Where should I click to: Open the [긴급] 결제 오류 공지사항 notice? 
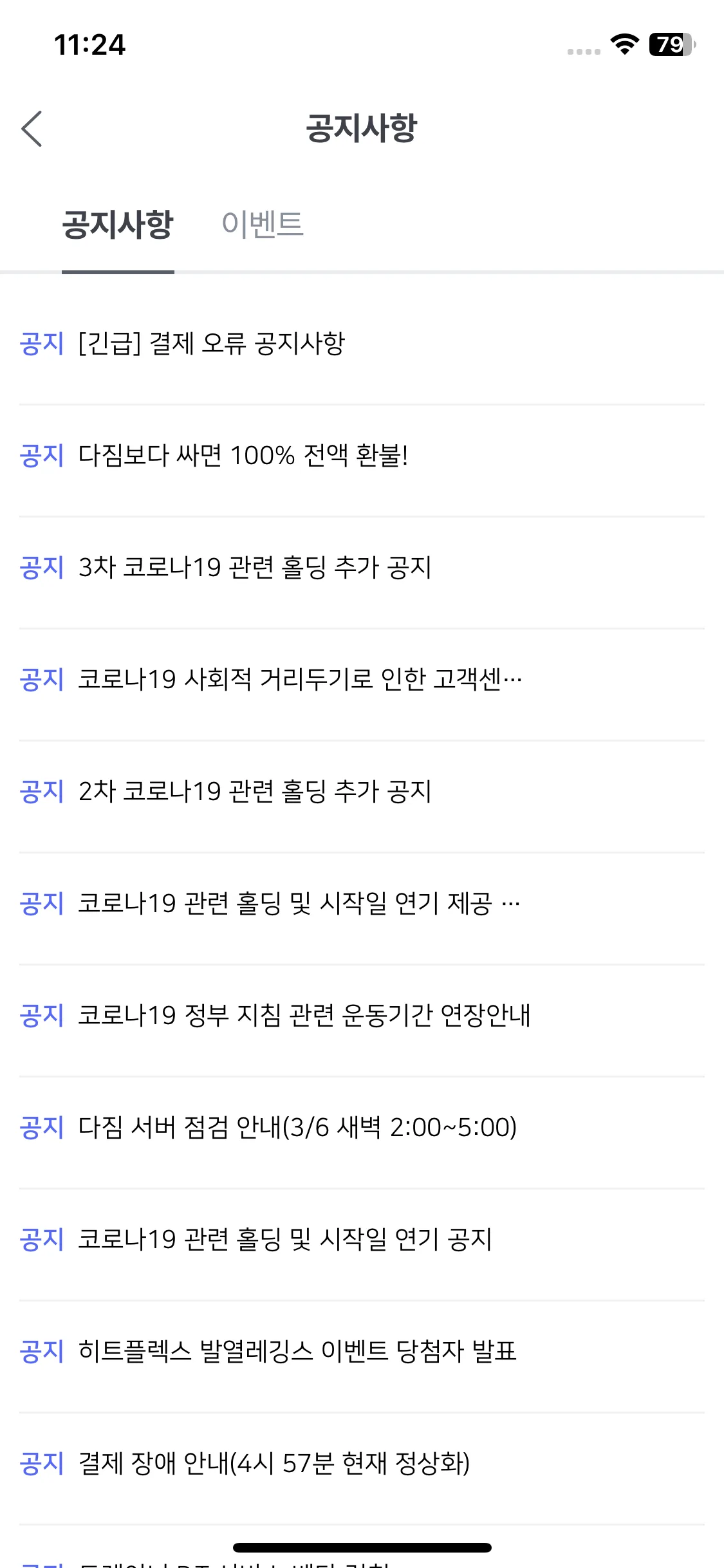tap(212, 343)
